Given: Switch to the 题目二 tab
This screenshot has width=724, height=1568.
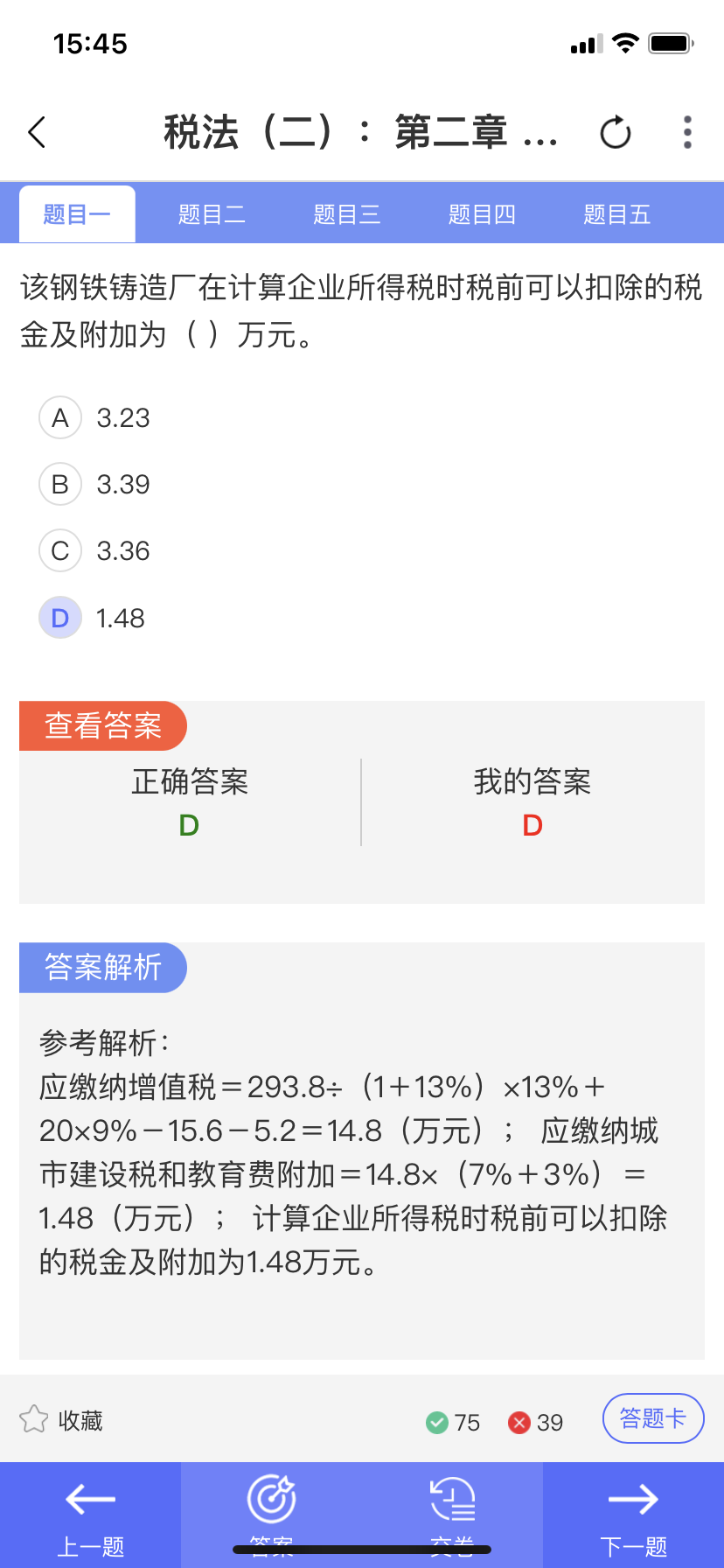Looking at the screenshot, I should pos(212,214).
